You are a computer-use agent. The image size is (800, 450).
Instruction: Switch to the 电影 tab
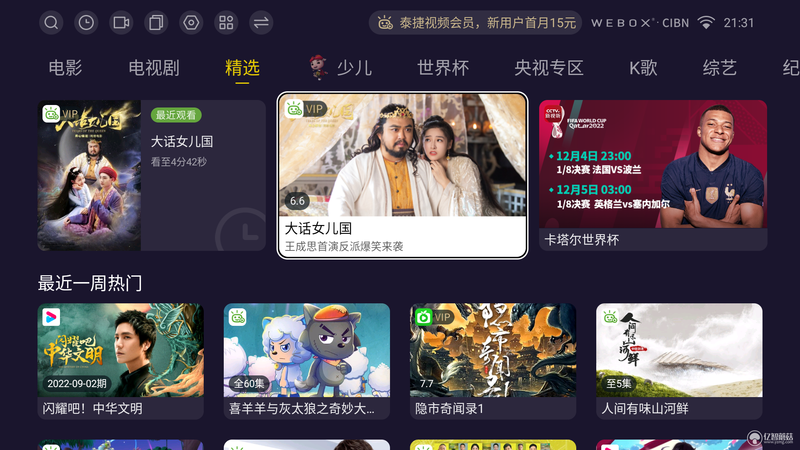[65, 68]
